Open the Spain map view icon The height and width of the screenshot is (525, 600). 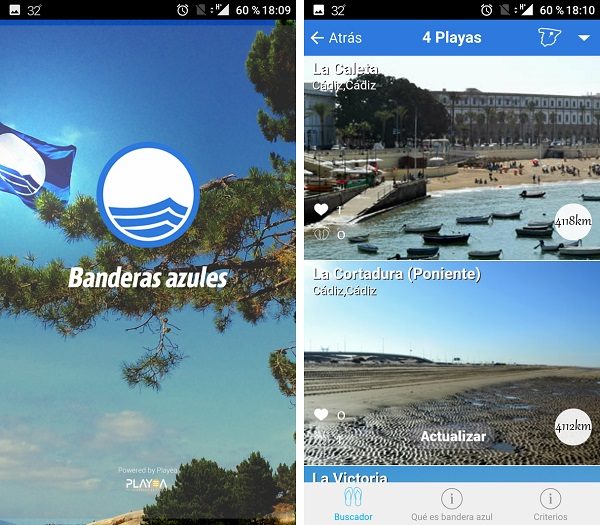(x=549, y=38)
